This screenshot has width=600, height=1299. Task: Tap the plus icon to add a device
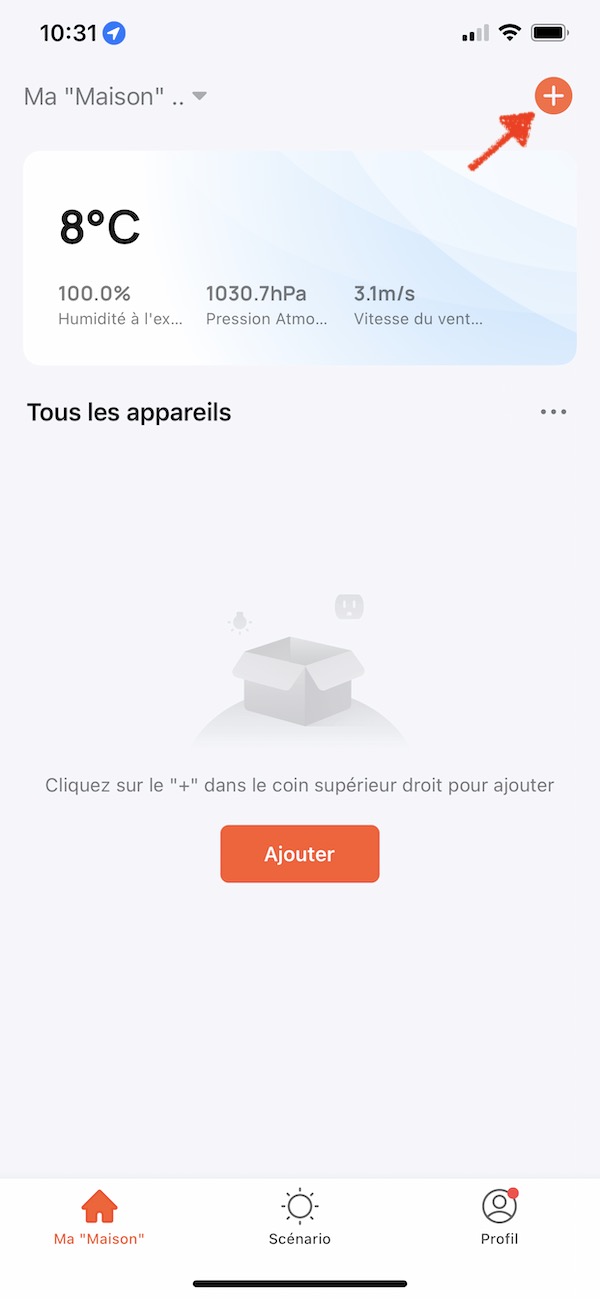553,96
